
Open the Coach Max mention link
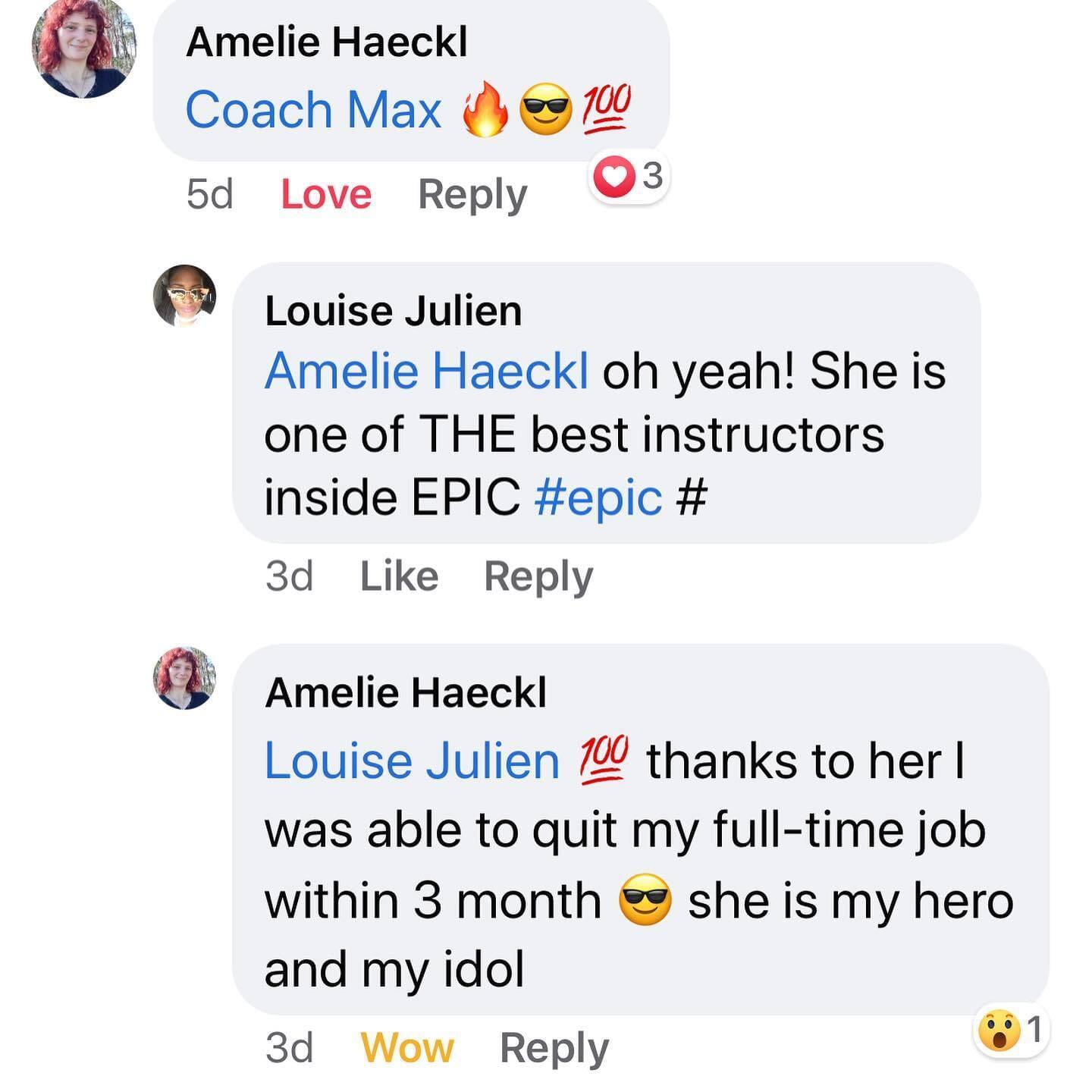tap(313, 111)
